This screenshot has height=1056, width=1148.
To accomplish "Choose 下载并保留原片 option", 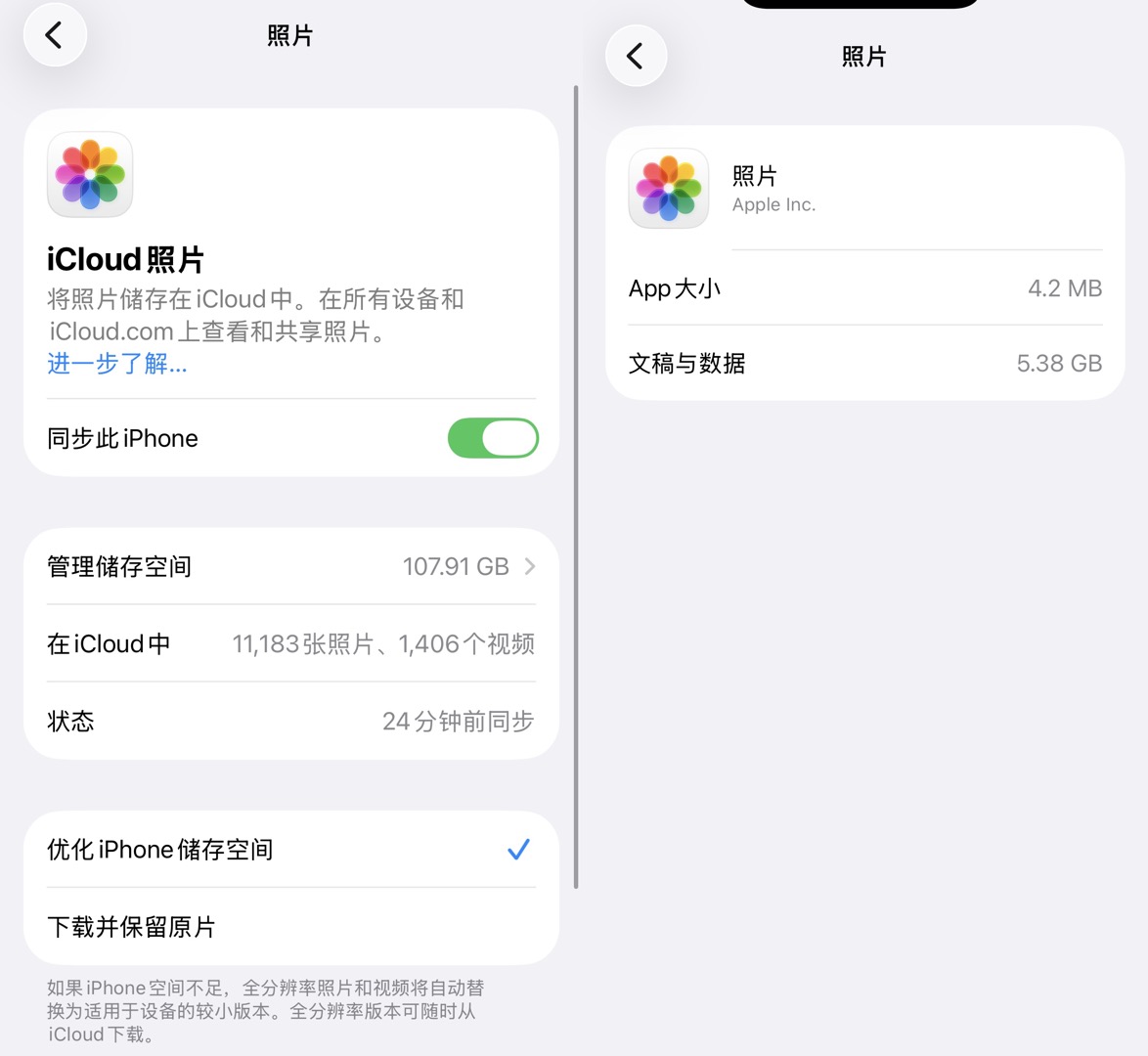I will click(x=290, y=926).
